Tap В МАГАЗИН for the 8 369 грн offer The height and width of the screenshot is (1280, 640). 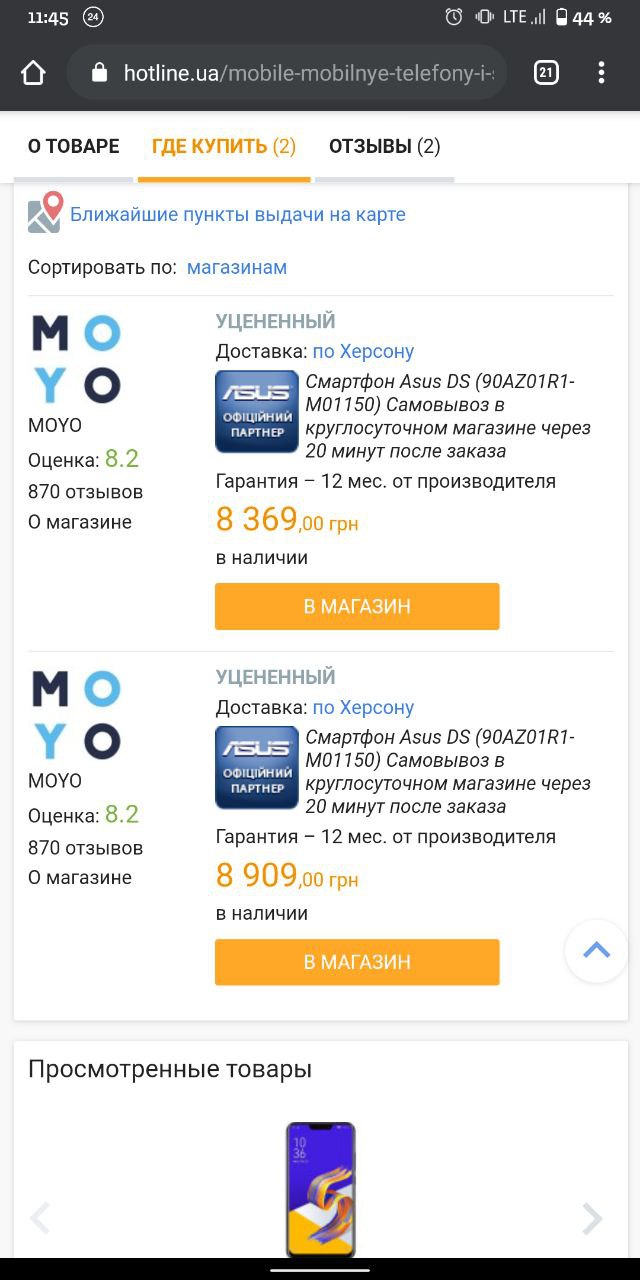pos(357,607)
